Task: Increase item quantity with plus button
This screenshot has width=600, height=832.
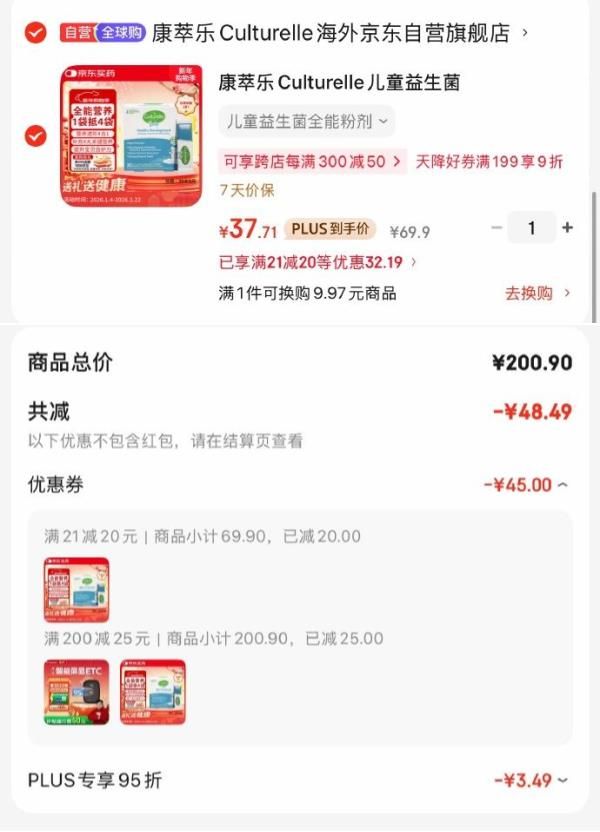Action: click(568, 228)
